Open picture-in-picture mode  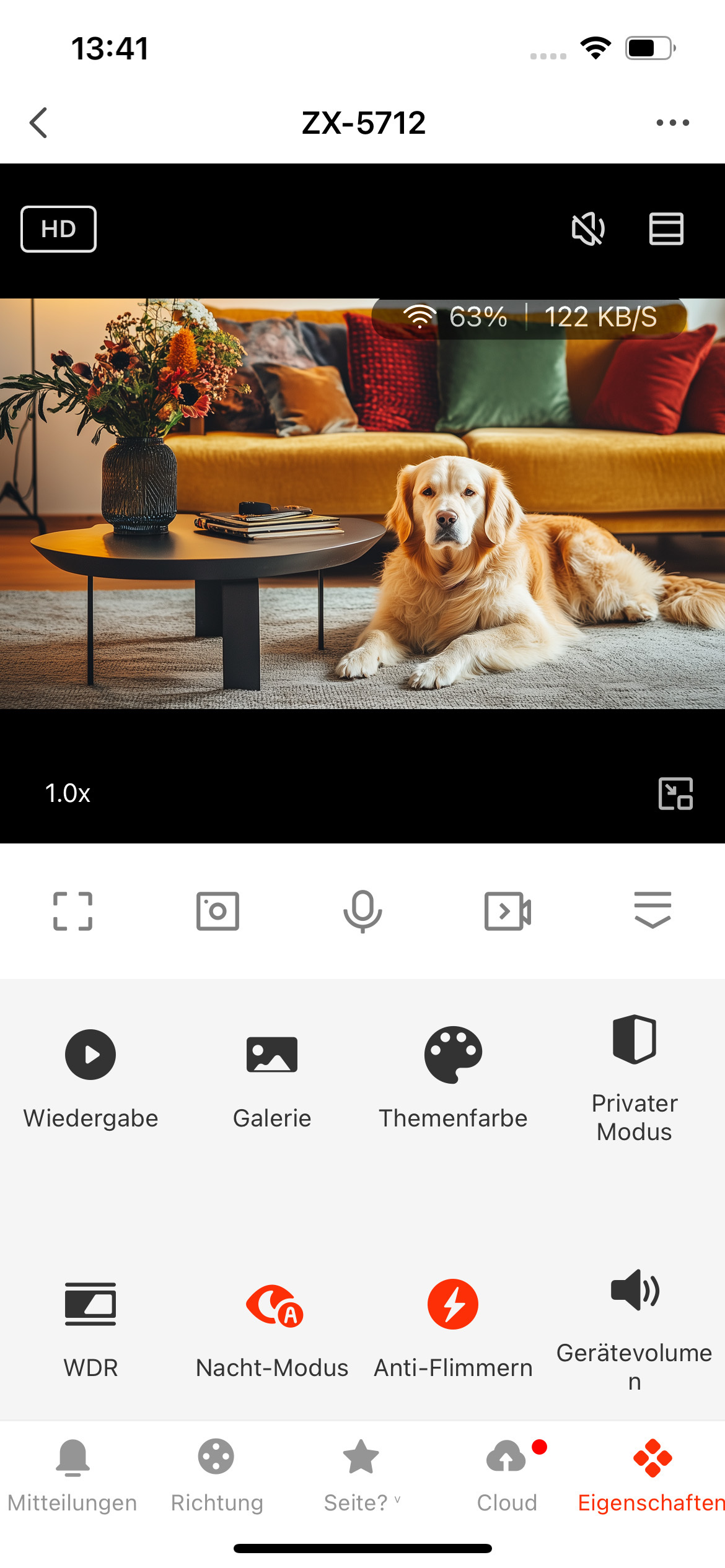click(x=675, y=793)
